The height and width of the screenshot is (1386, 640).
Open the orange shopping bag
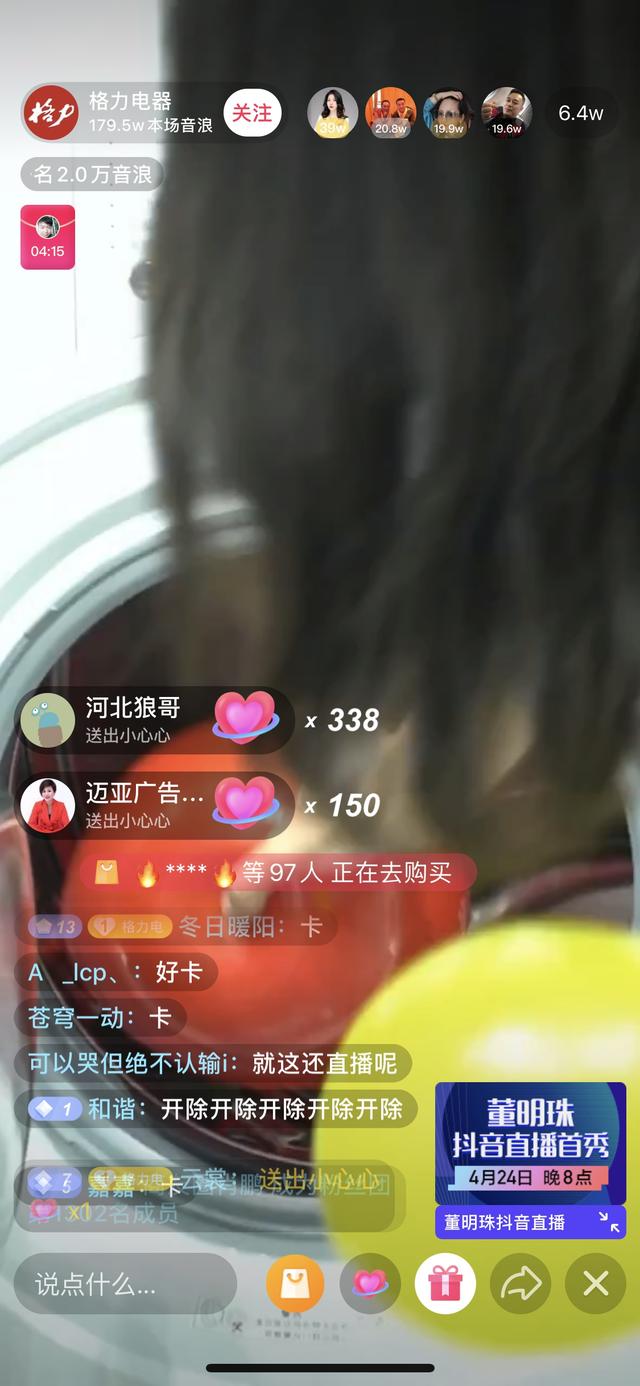click(x=295, y=1283)
